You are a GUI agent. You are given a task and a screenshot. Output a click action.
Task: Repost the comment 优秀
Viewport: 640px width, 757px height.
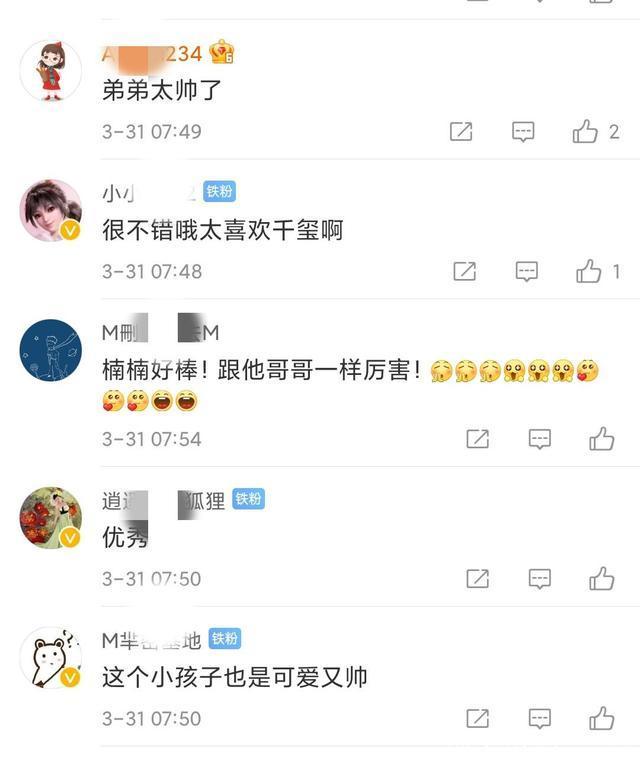pos(478,578)
